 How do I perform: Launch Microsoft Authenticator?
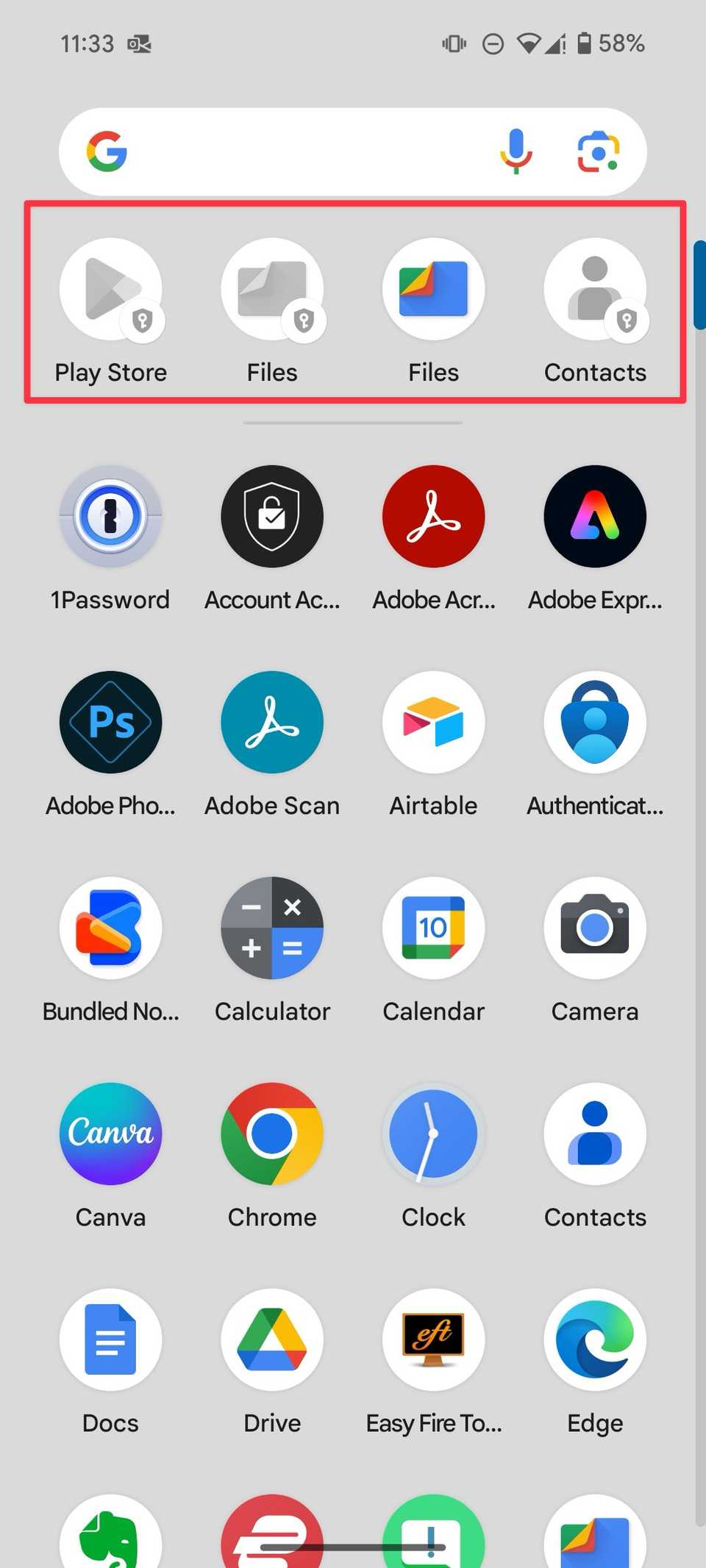pyautogui.click(x=594, y=722)
